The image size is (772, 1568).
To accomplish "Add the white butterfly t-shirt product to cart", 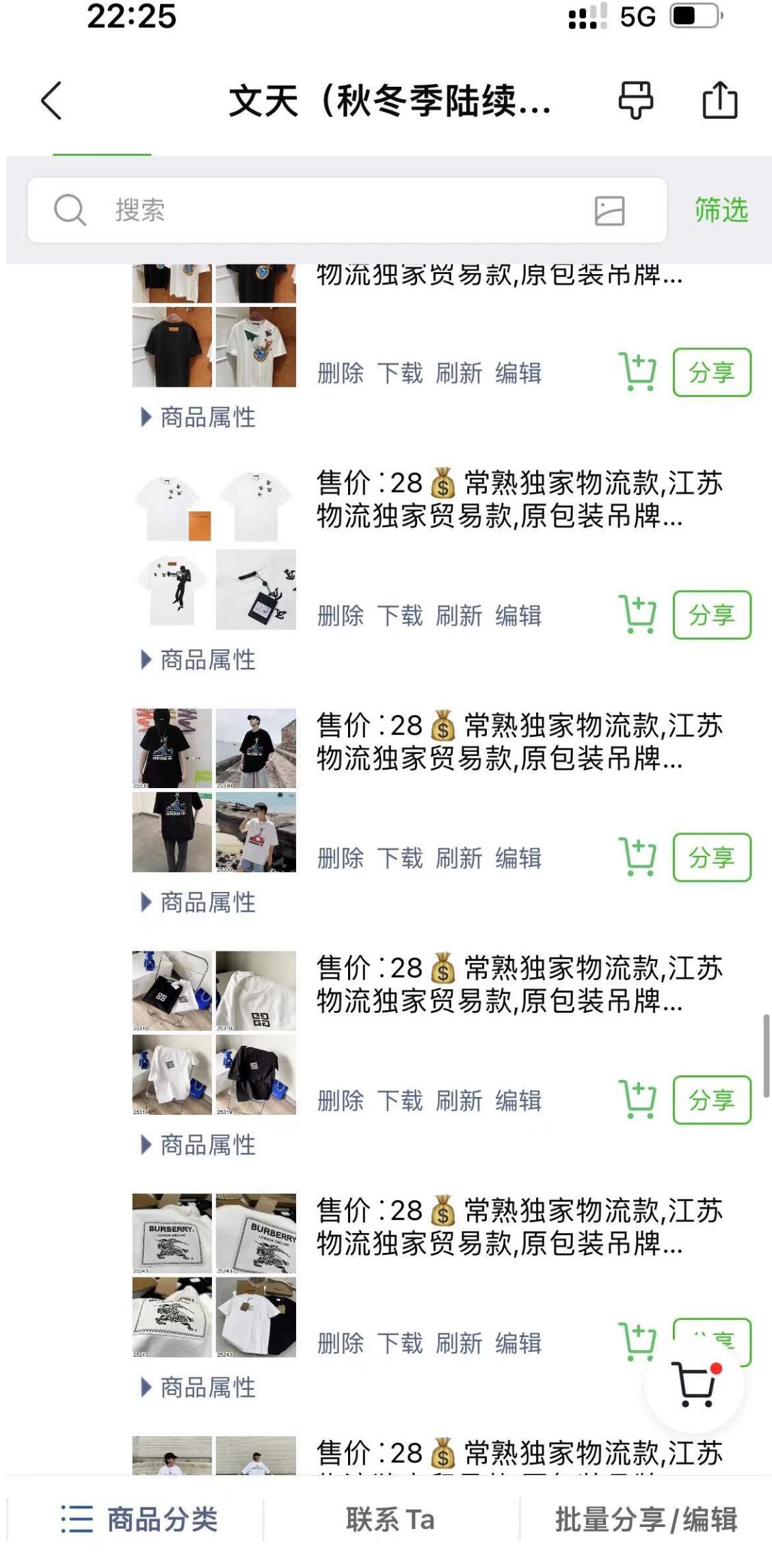I will pos(637,614).
